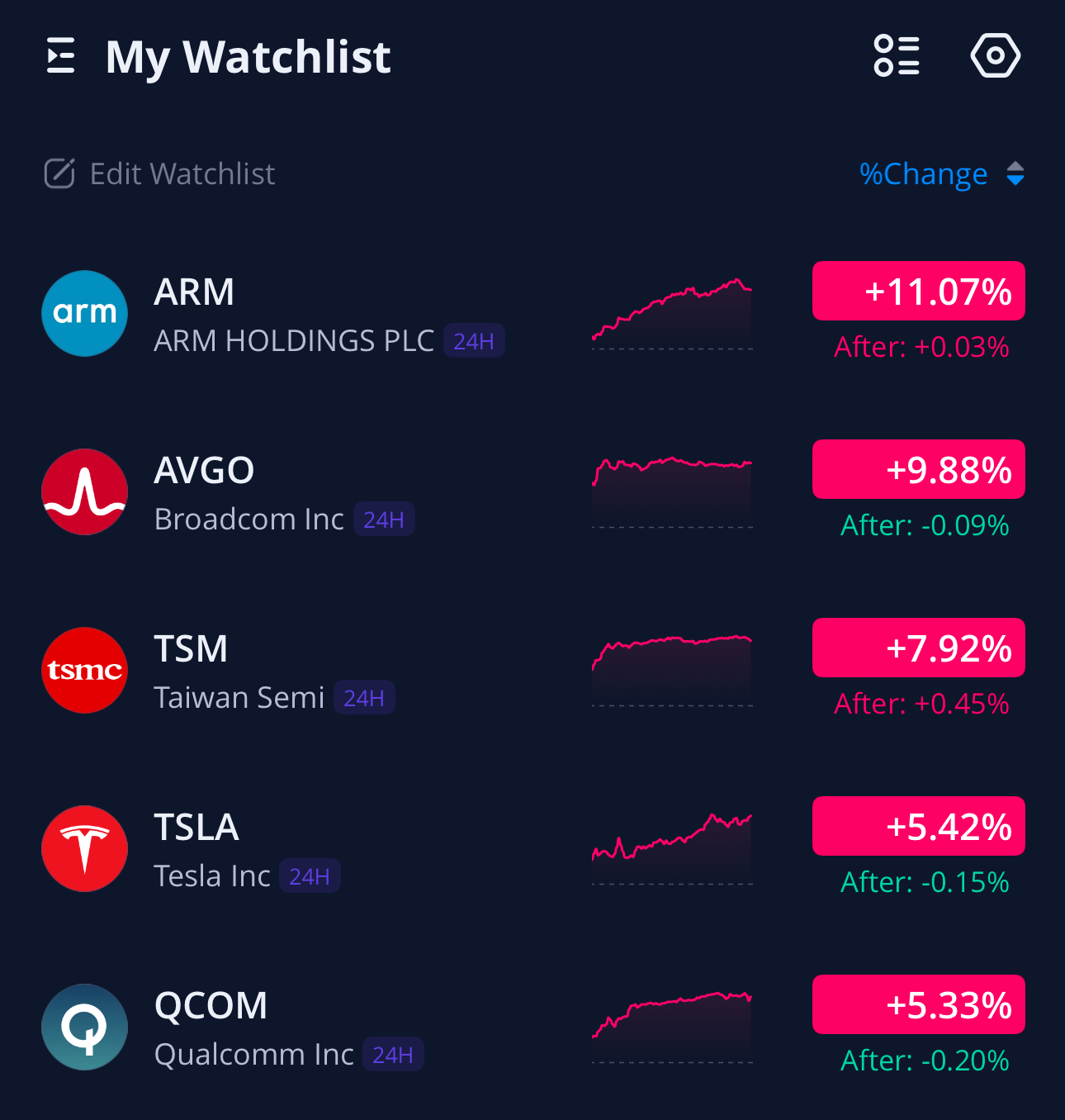The height and width of the screenshot is (1120, 1065).
Task: Open the side menu next to My Watchlist
Action: click(x=60, y=56)
